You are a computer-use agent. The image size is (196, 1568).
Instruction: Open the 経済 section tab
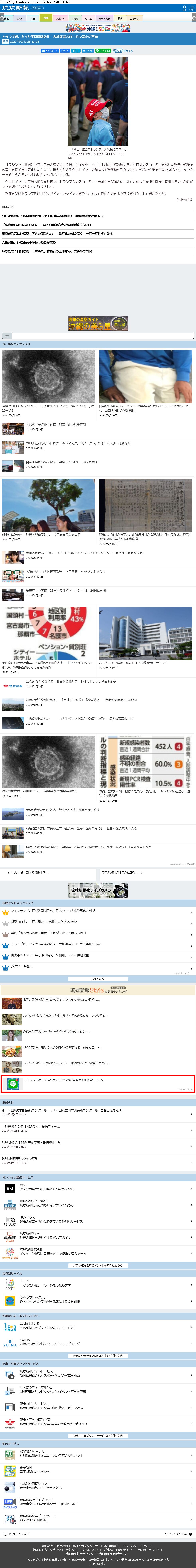click(20, 18)
